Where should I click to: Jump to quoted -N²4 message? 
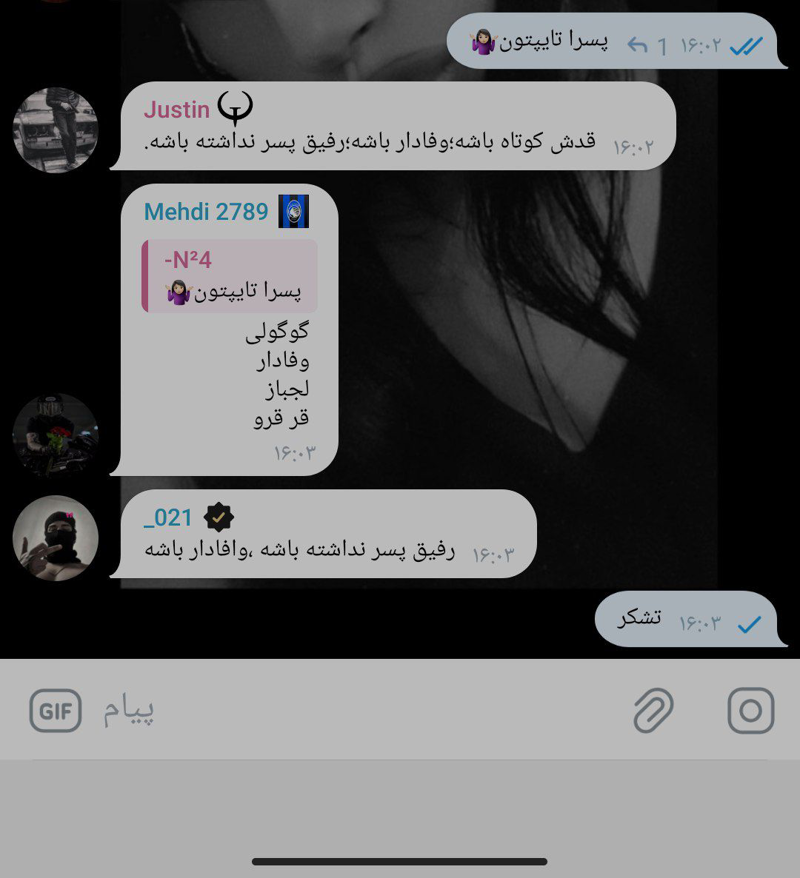tap(231, 276)
